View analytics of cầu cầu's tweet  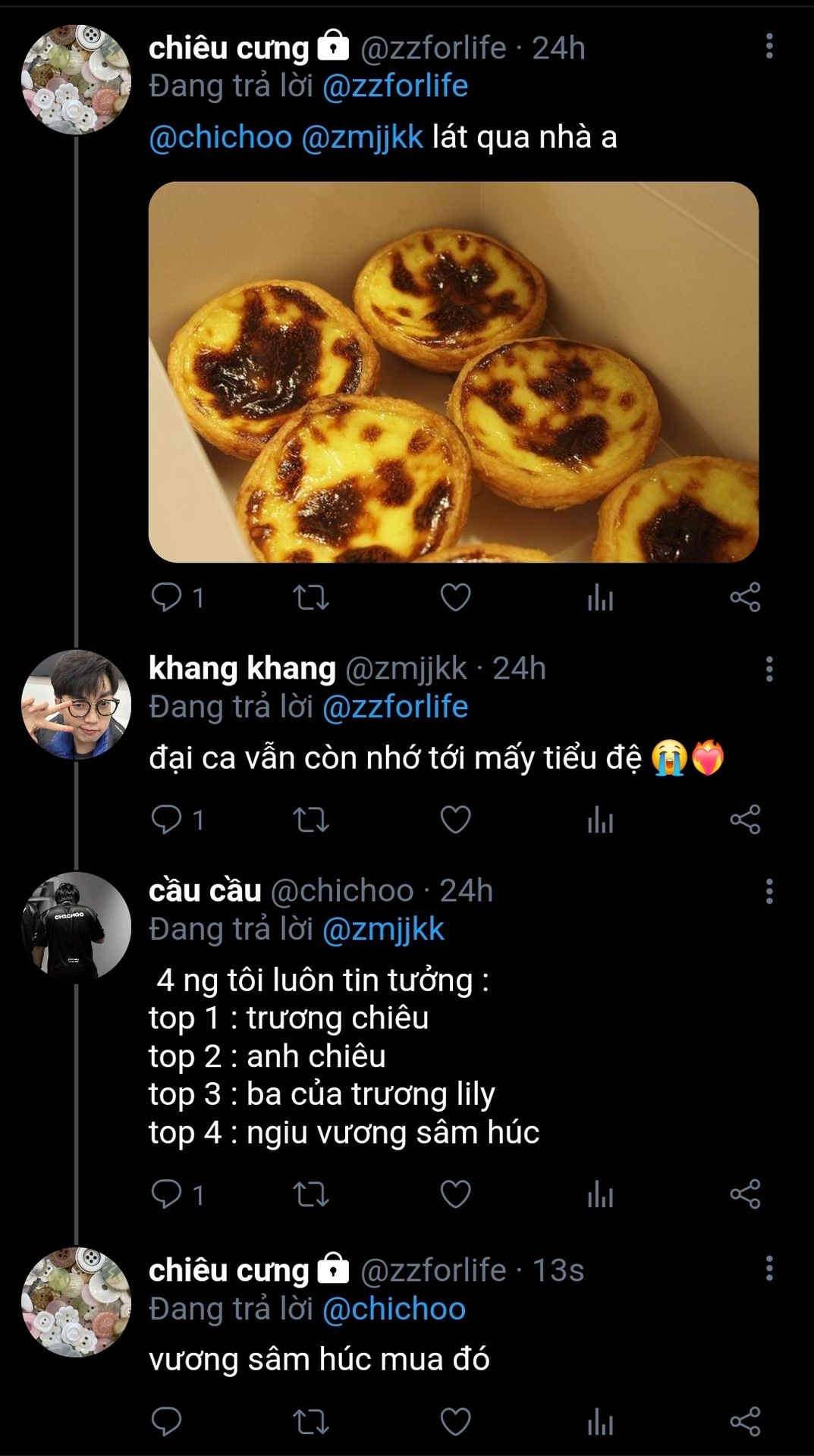point(600,1194)
